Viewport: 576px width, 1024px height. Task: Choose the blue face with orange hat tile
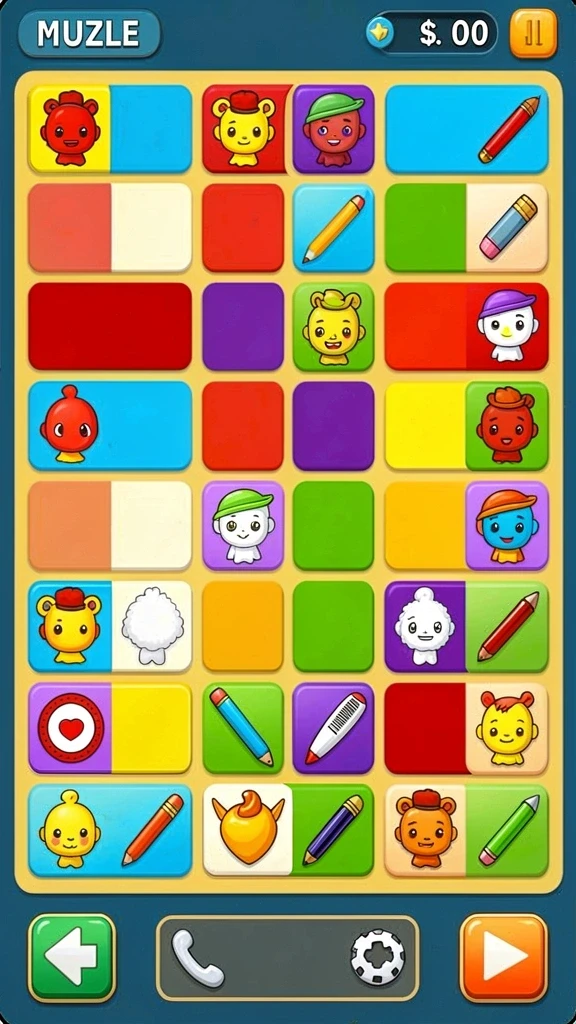(x=507, y=526)
